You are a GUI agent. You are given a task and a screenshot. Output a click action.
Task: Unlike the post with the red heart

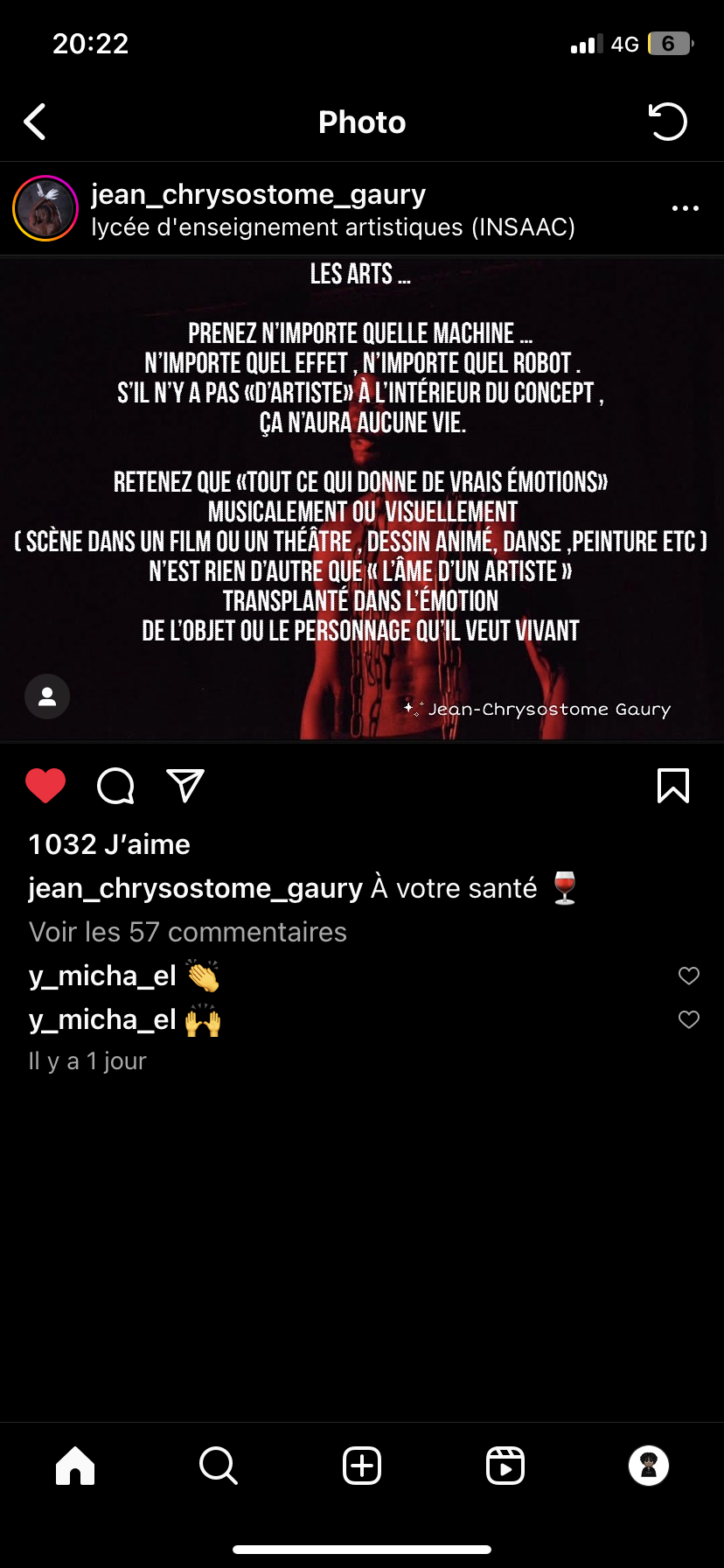[45, 786]
